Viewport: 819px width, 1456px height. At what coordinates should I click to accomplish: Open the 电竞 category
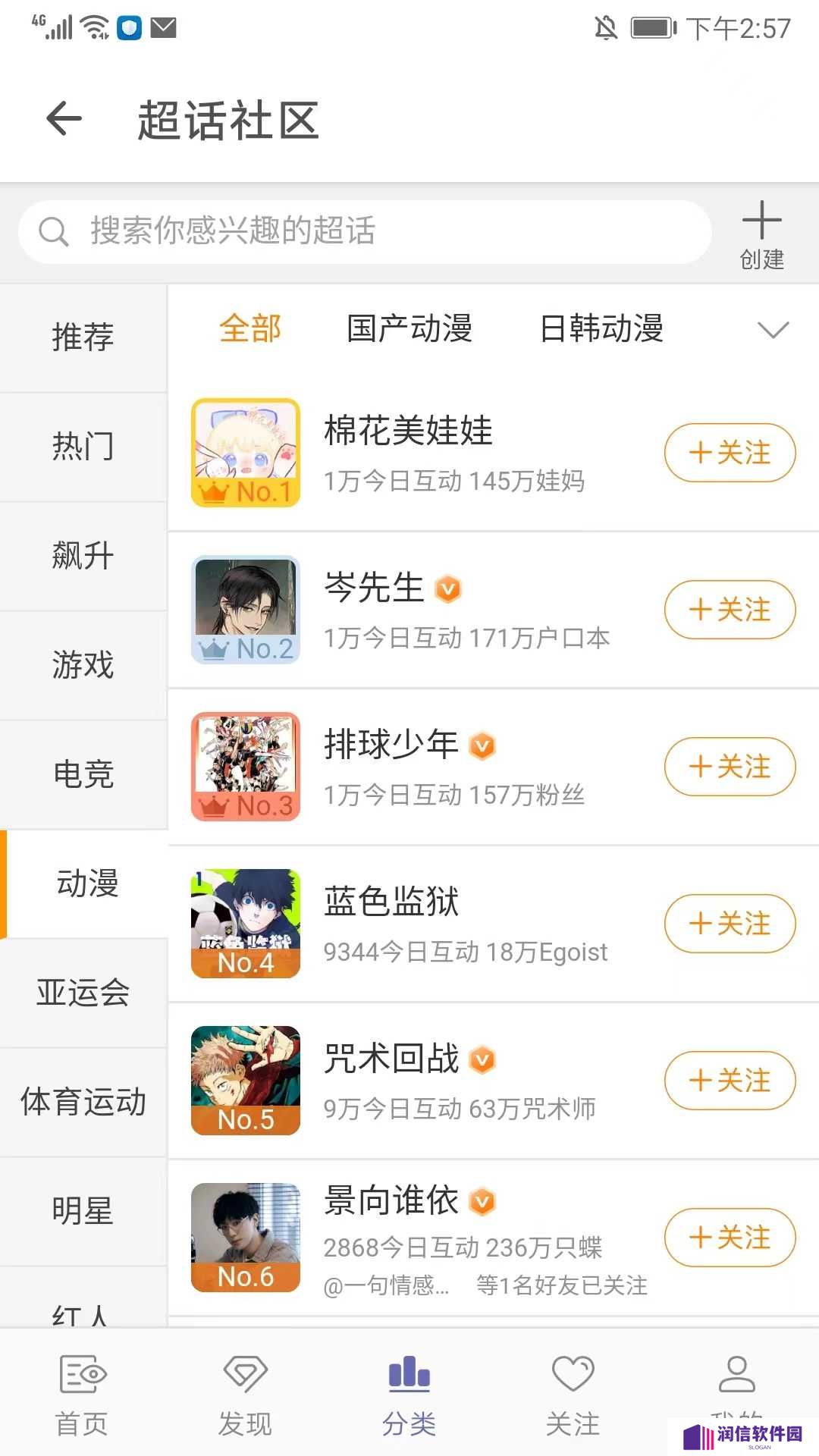point(83,774)
